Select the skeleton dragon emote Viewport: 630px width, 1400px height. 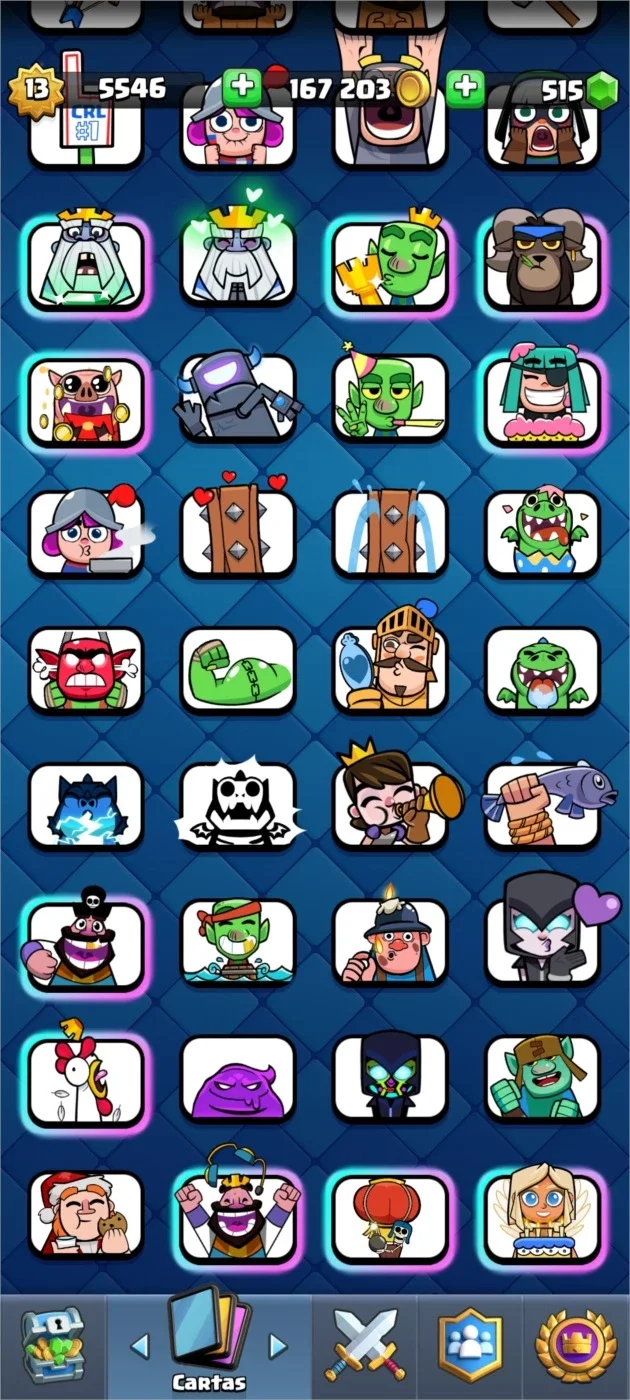coord(238,806)
